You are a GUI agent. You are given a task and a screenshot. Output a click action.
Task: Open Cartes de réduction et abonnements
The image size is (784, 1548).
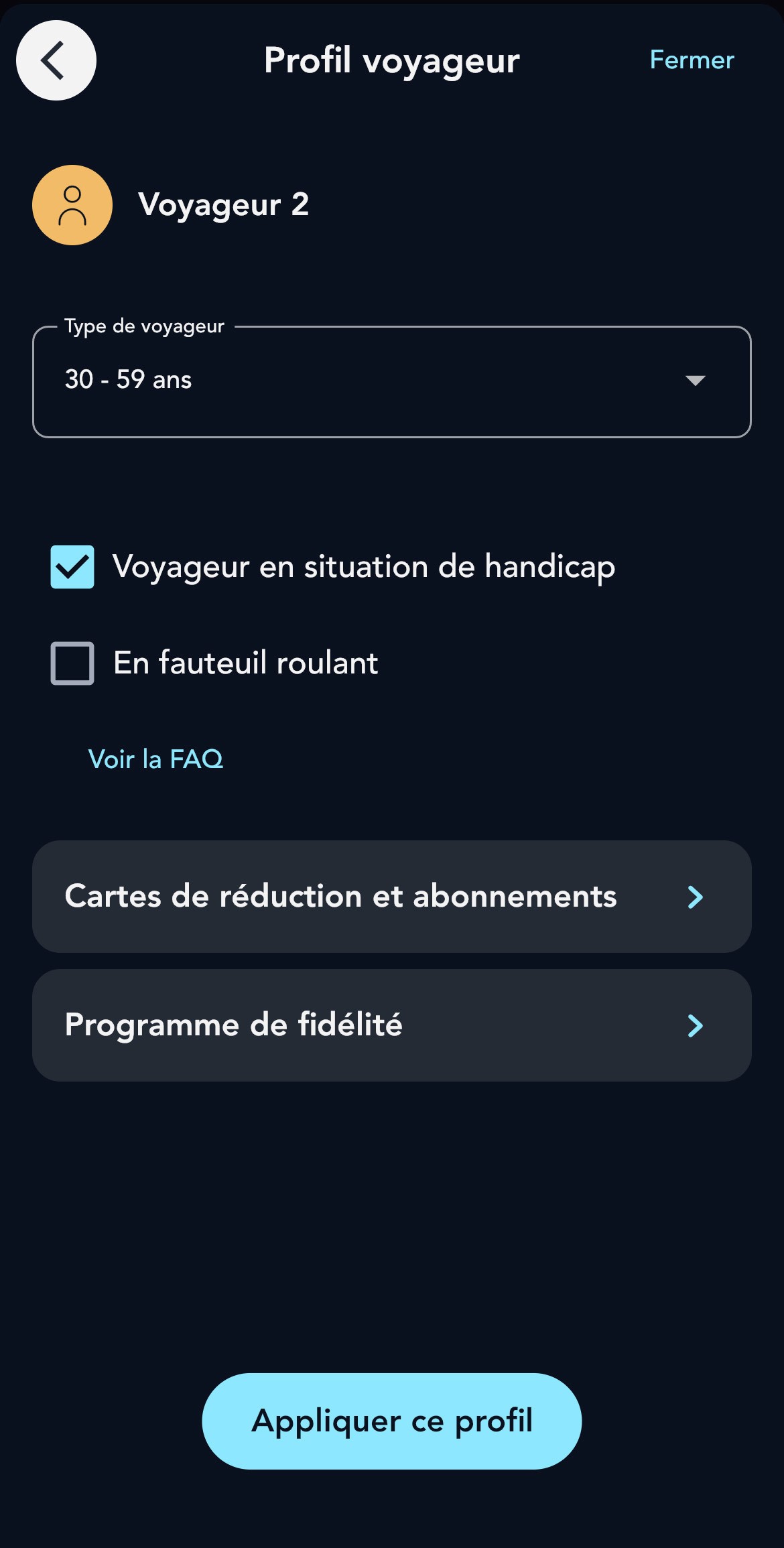391,897
